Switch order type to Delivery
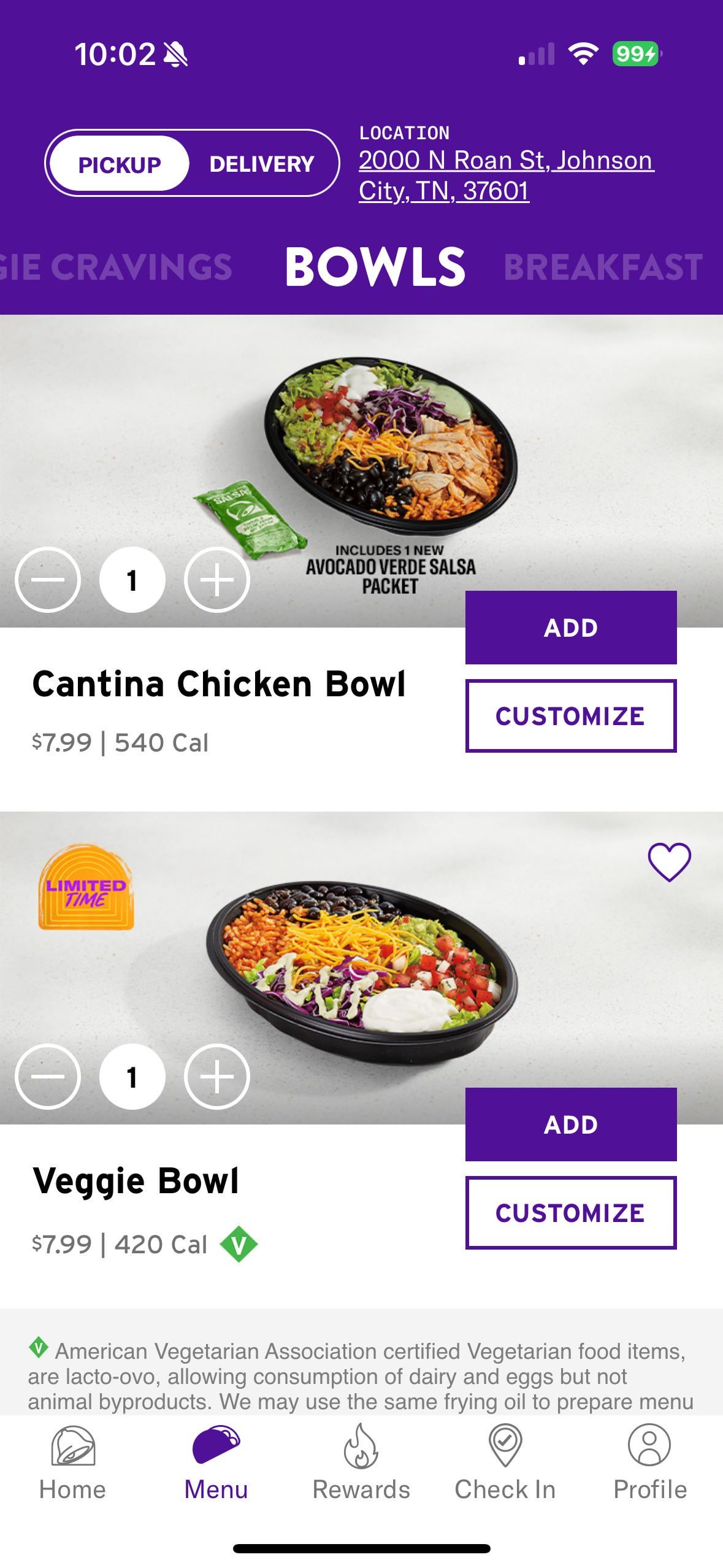The height and width of the screenshot is (1568, 723). 261,164
